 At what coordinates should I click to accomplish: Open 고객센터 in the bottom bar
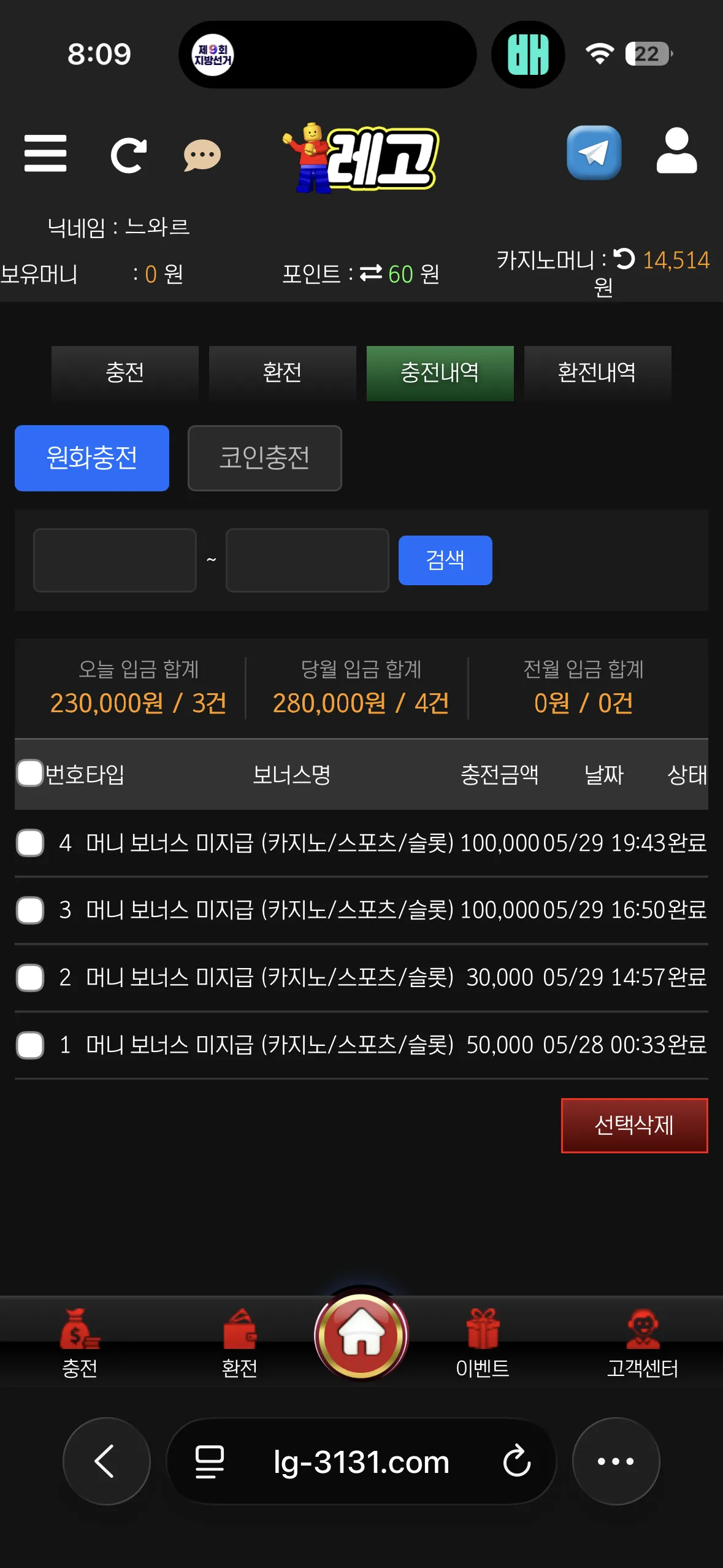tap(643, 1343)
